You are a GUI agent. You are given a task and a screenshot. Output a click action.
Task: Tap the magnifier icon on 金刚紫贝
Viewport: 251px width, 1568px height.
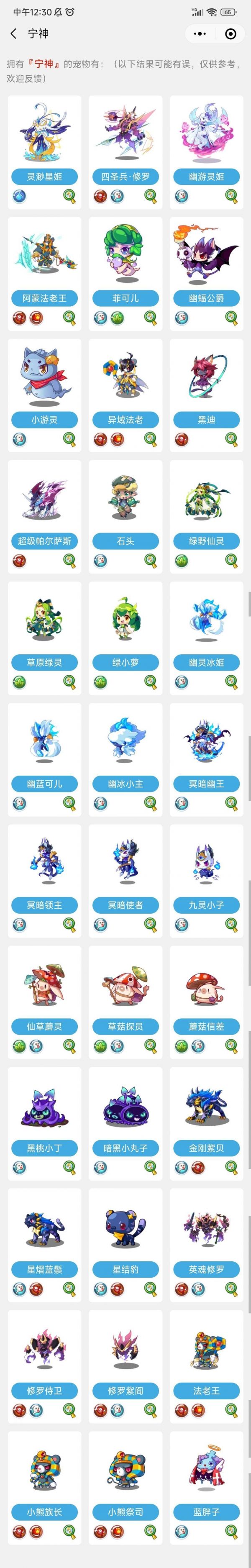point(231,1168)
